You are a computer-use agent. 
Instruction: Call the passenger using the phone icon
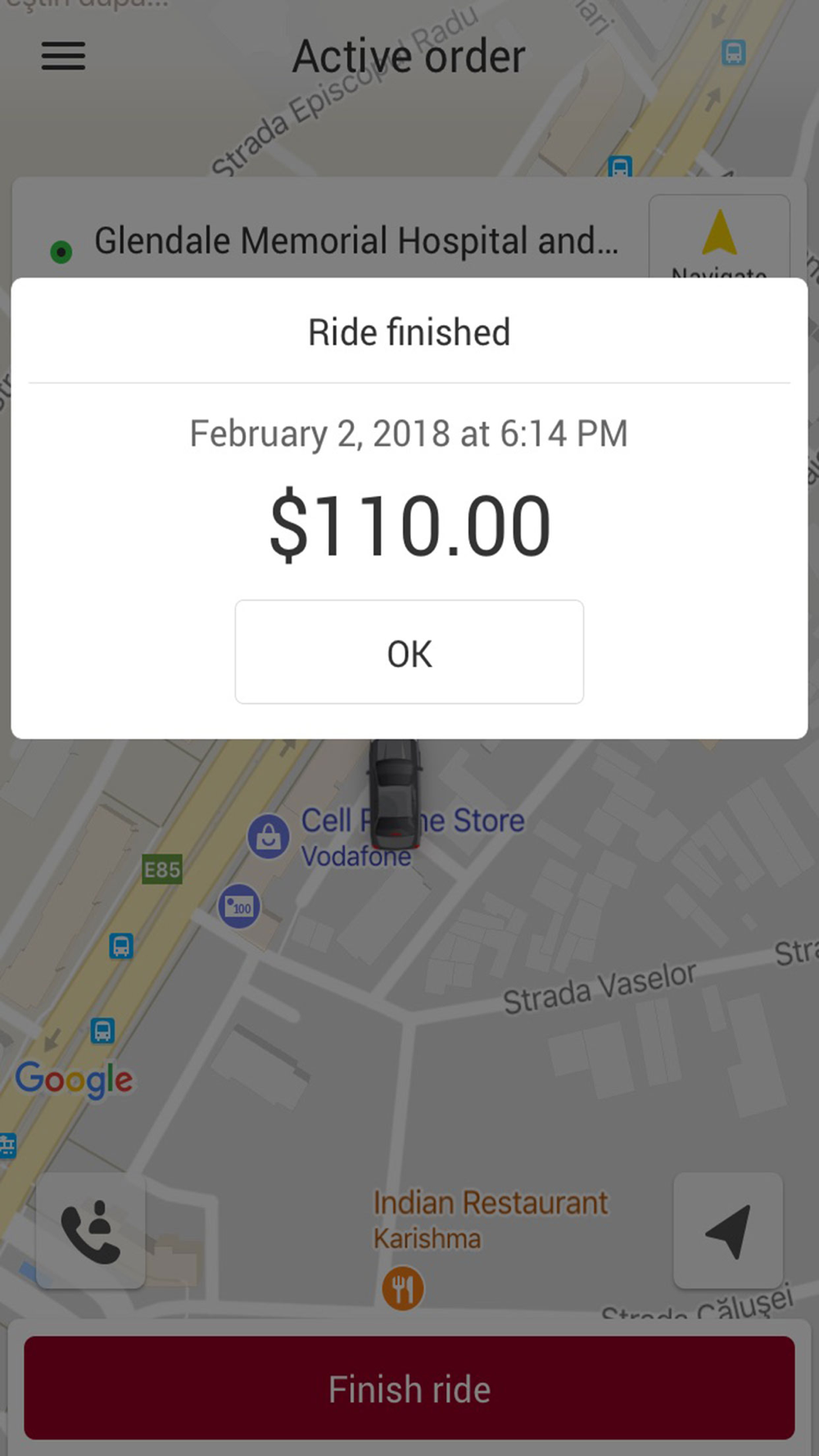point(91,1231)
